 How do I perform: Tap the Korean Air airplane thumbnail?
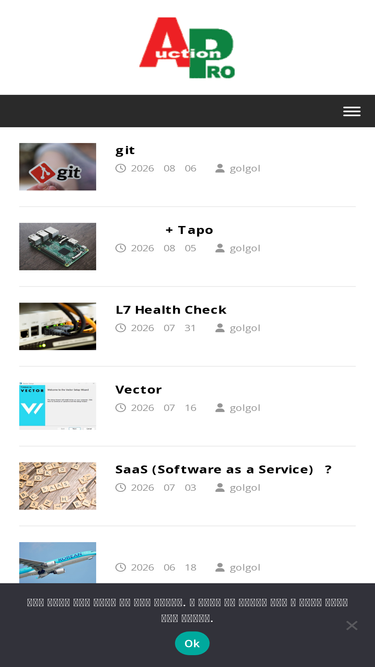[57, 562]
